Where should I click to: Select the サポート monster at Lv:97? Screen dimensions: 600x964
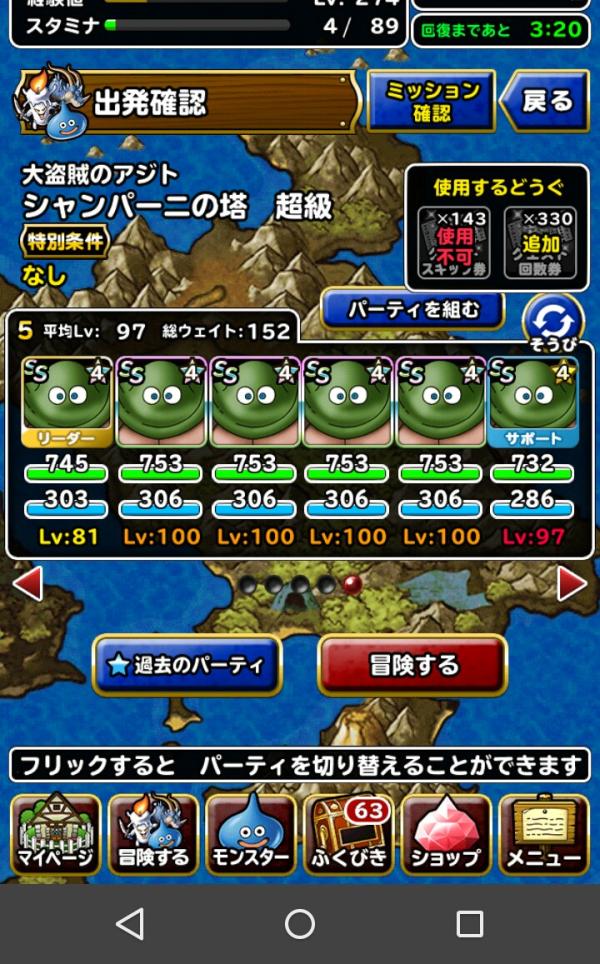point(533,400)
